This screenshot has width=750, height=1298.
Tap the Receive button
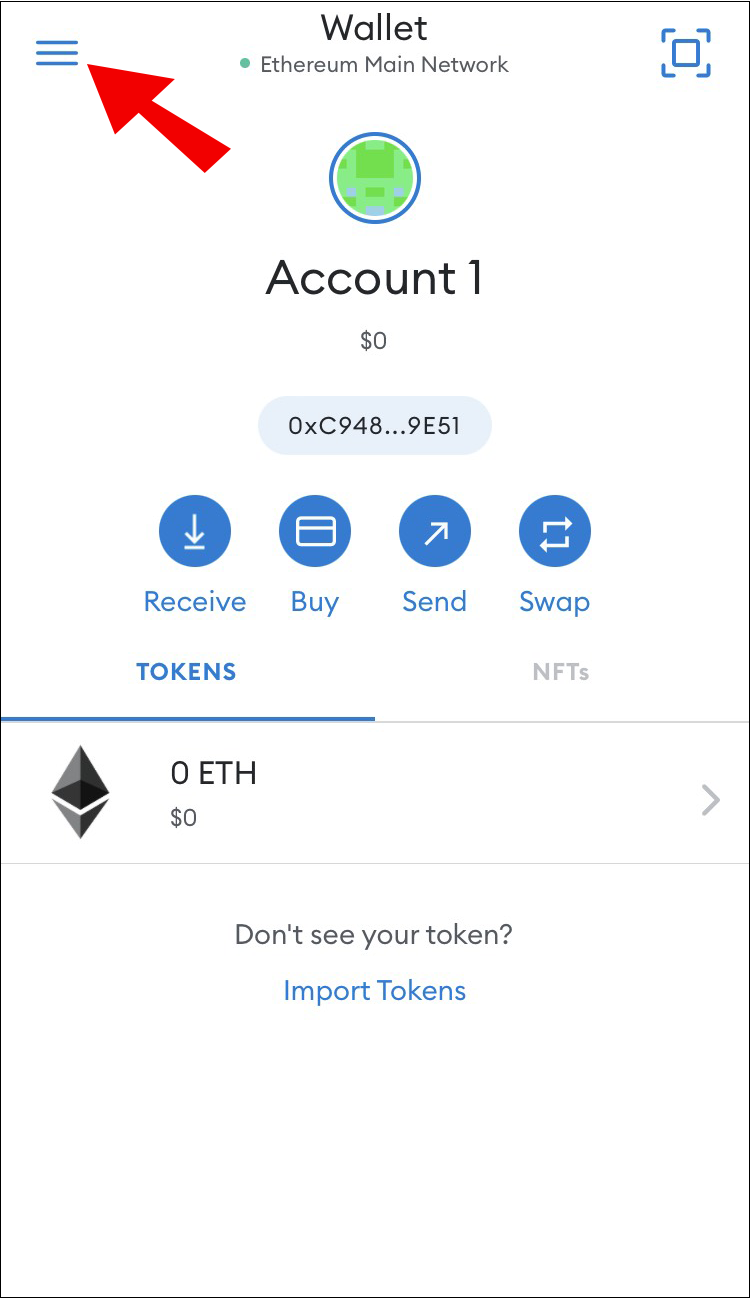click(x=195, y=533)
